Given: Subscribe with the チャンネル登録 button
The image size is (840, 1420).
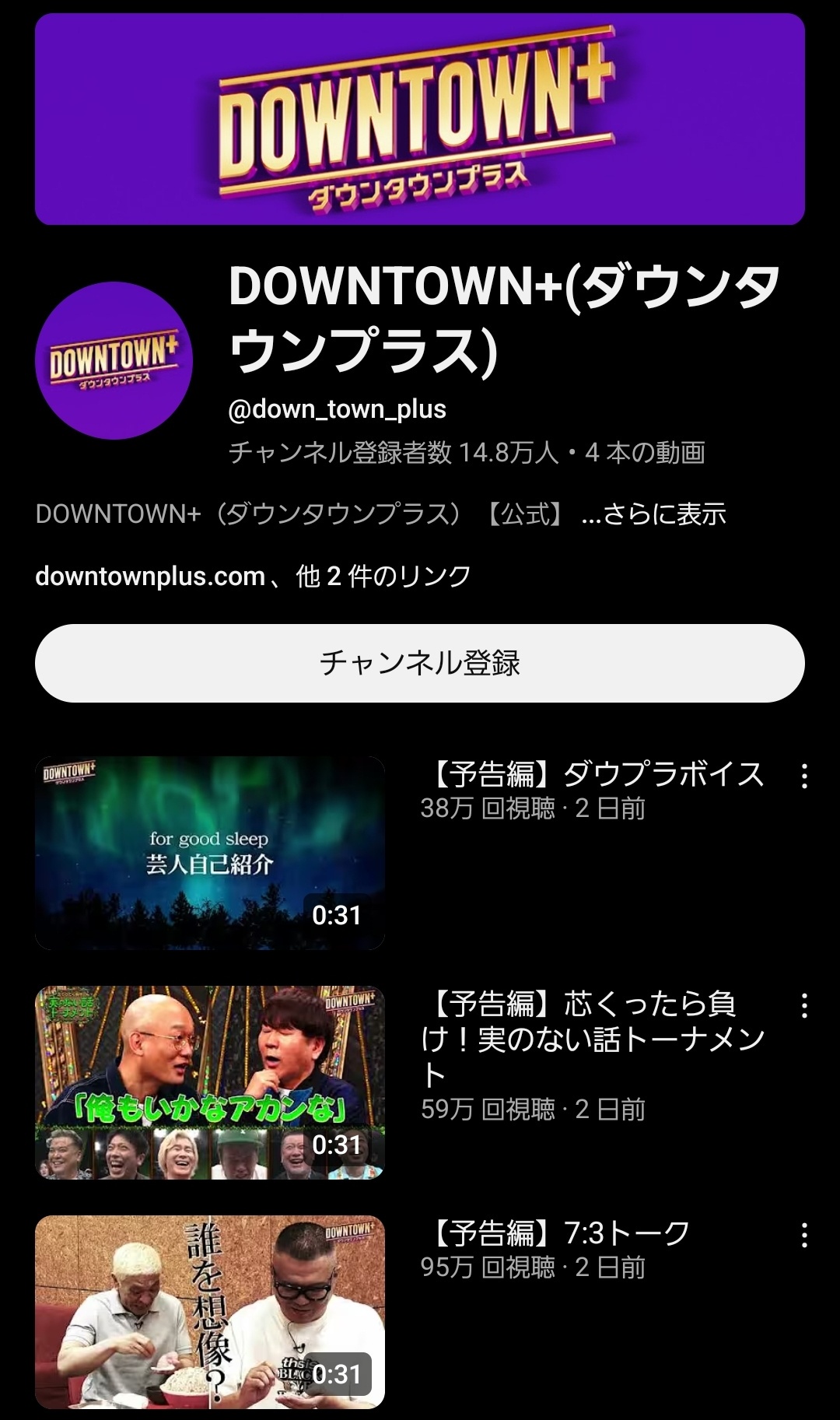Looking at the screenshot, I should pyautogui.click(x=420, y=663).
